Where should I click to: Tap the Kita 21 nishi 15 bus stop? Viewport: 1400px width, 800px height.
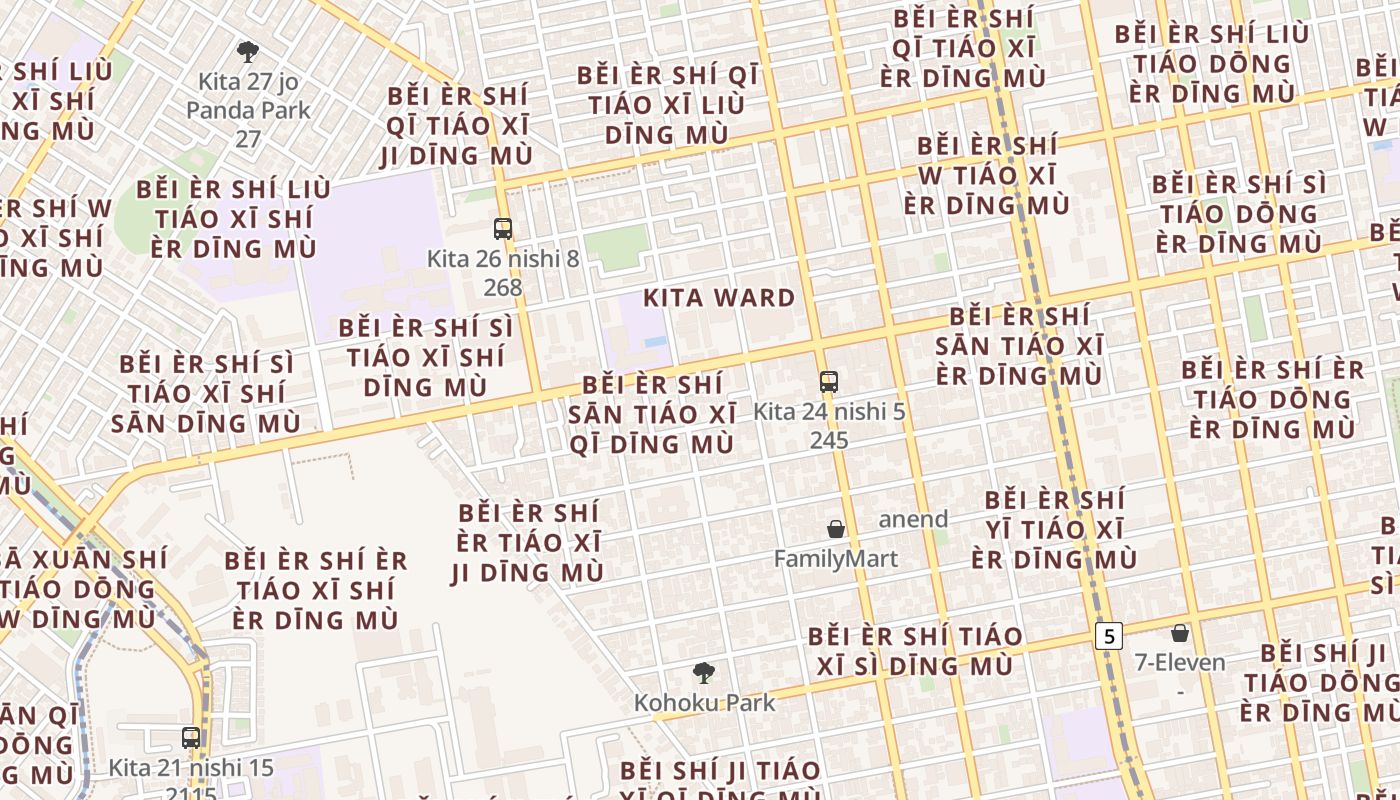[191, 738]
